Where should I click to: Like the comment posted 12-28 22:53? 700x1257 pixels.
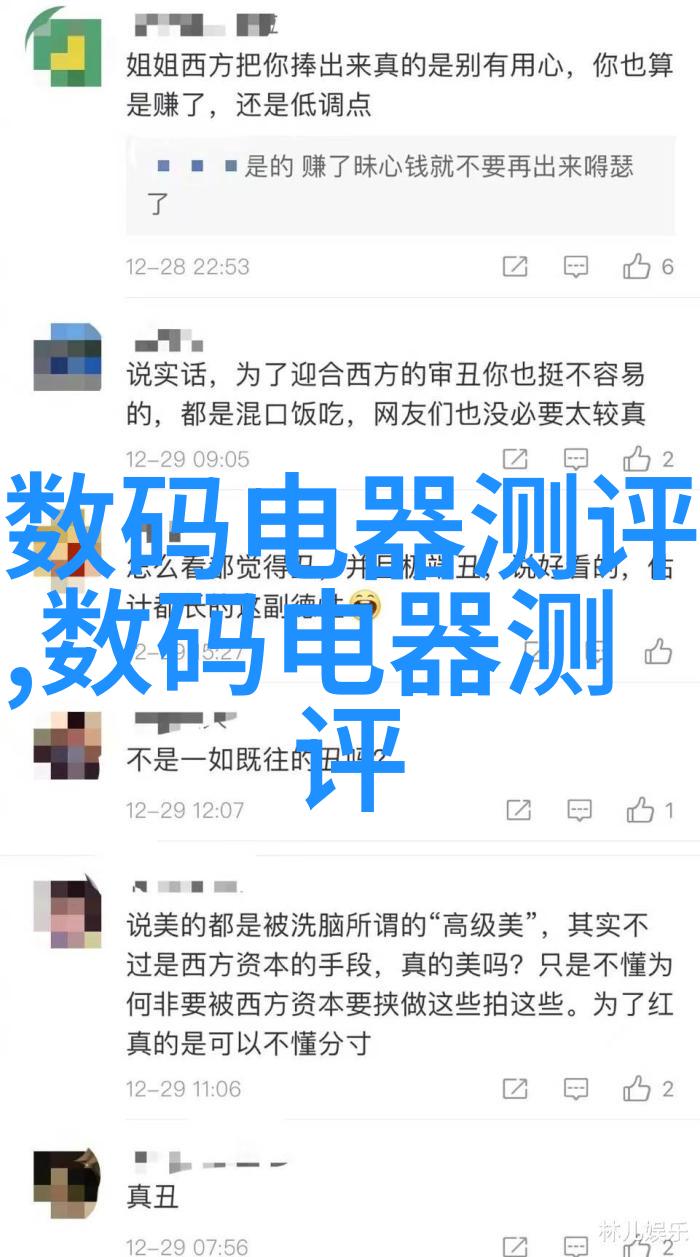pos(637,266)
